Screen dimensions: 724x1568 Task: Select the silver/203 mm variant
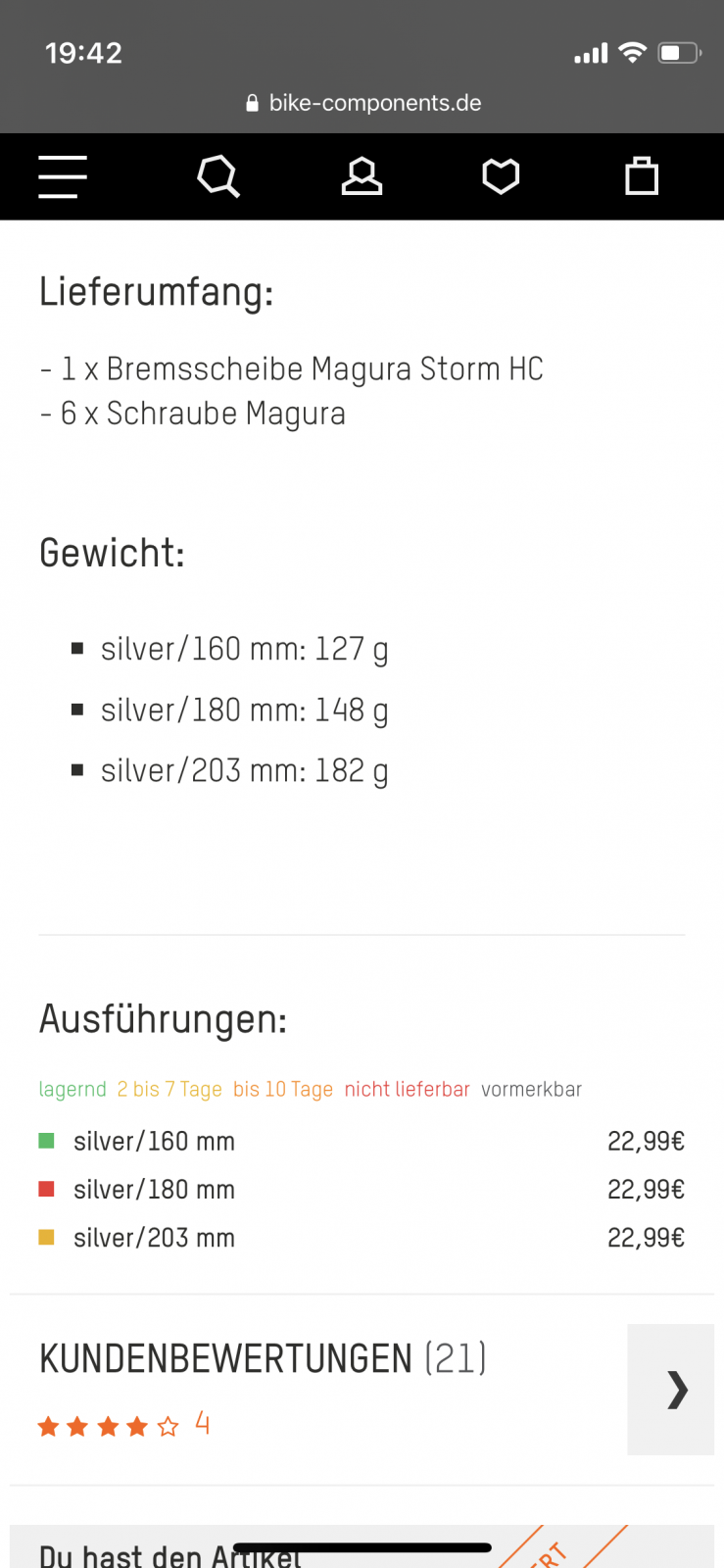[x=154, y=1238]
